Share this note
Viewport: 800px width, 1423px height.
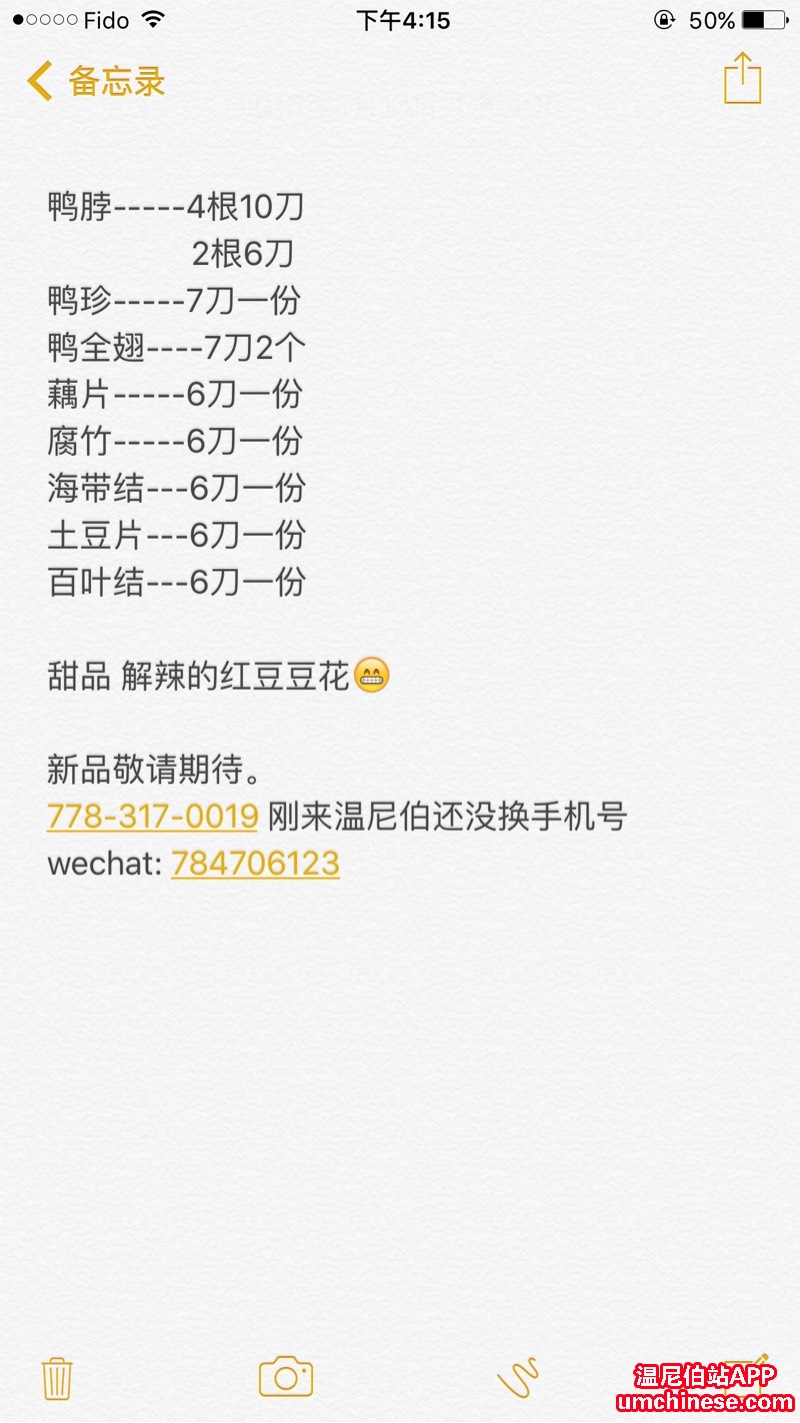[x=742, y=79]
